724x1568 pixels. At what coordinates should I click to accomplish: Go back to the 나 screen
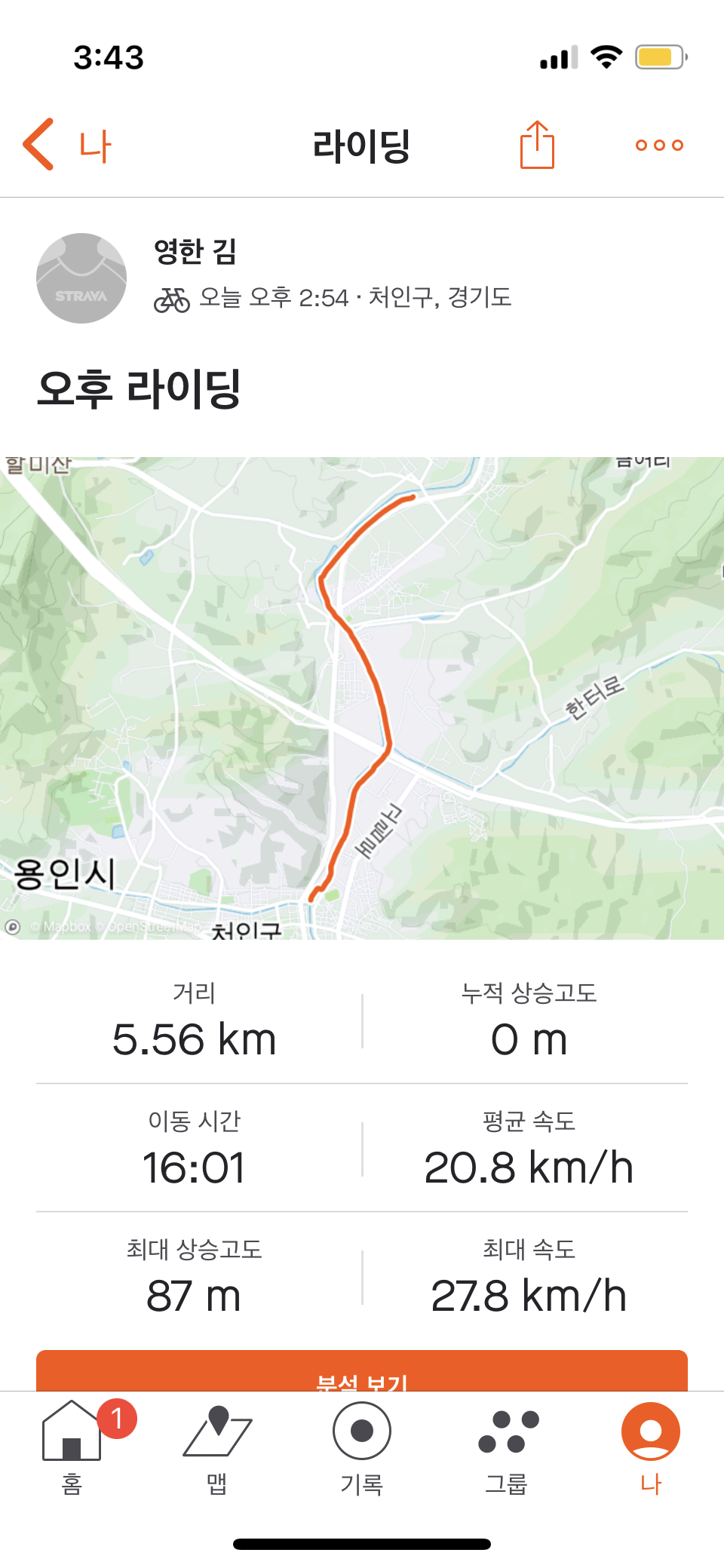[x=66, y=145]
